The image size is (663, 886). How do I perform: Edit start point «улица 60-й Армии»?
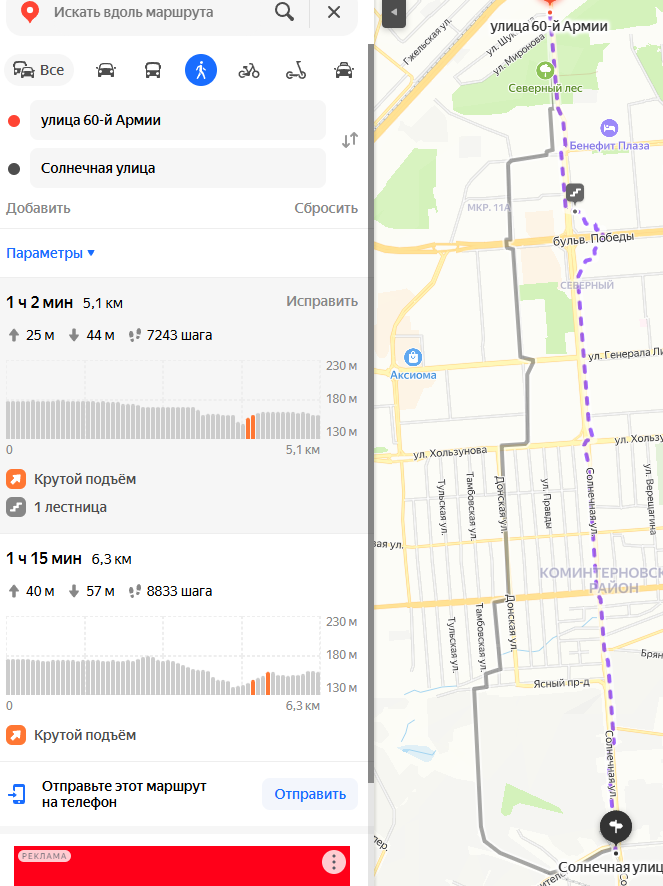pos(177,120)
